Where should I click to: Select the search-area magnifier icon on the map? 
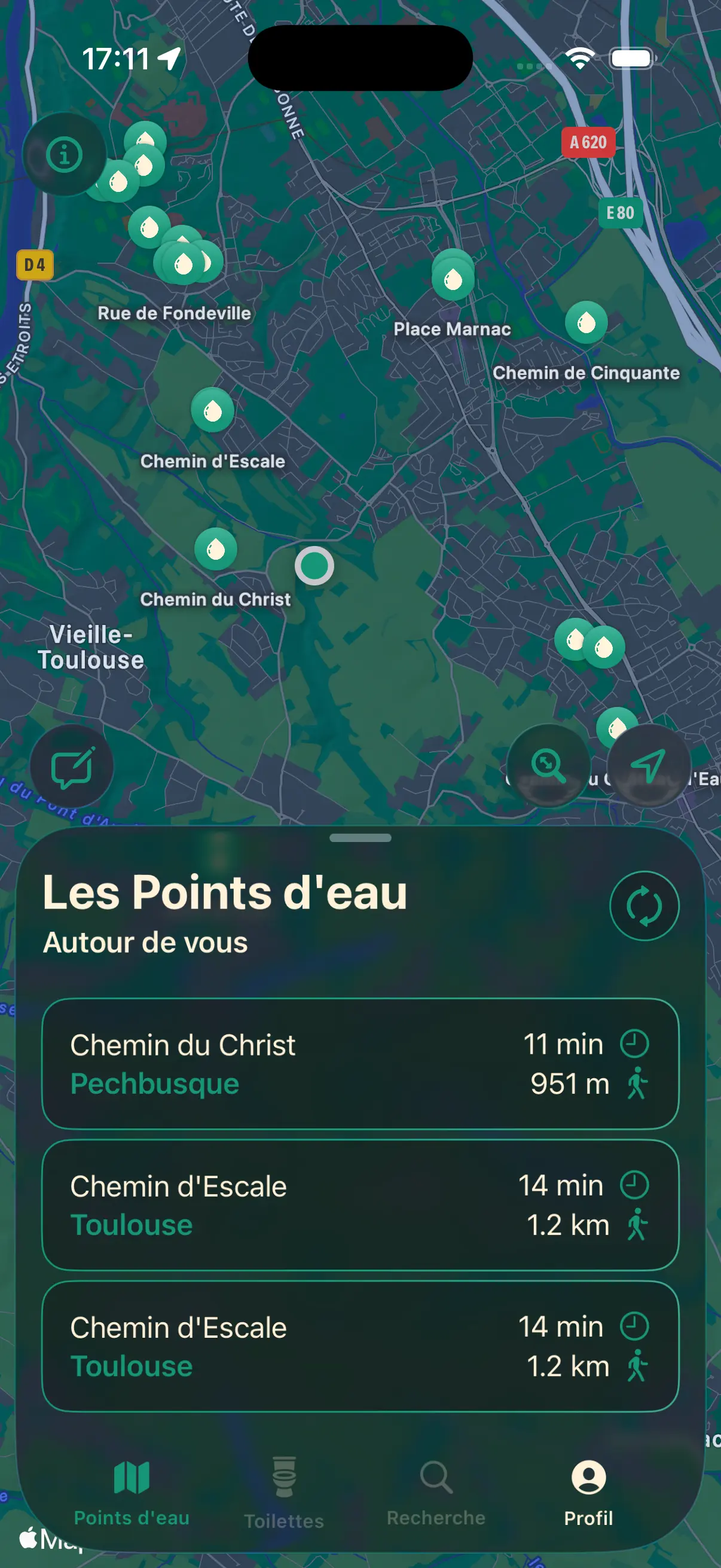click(x=548, y=764)
